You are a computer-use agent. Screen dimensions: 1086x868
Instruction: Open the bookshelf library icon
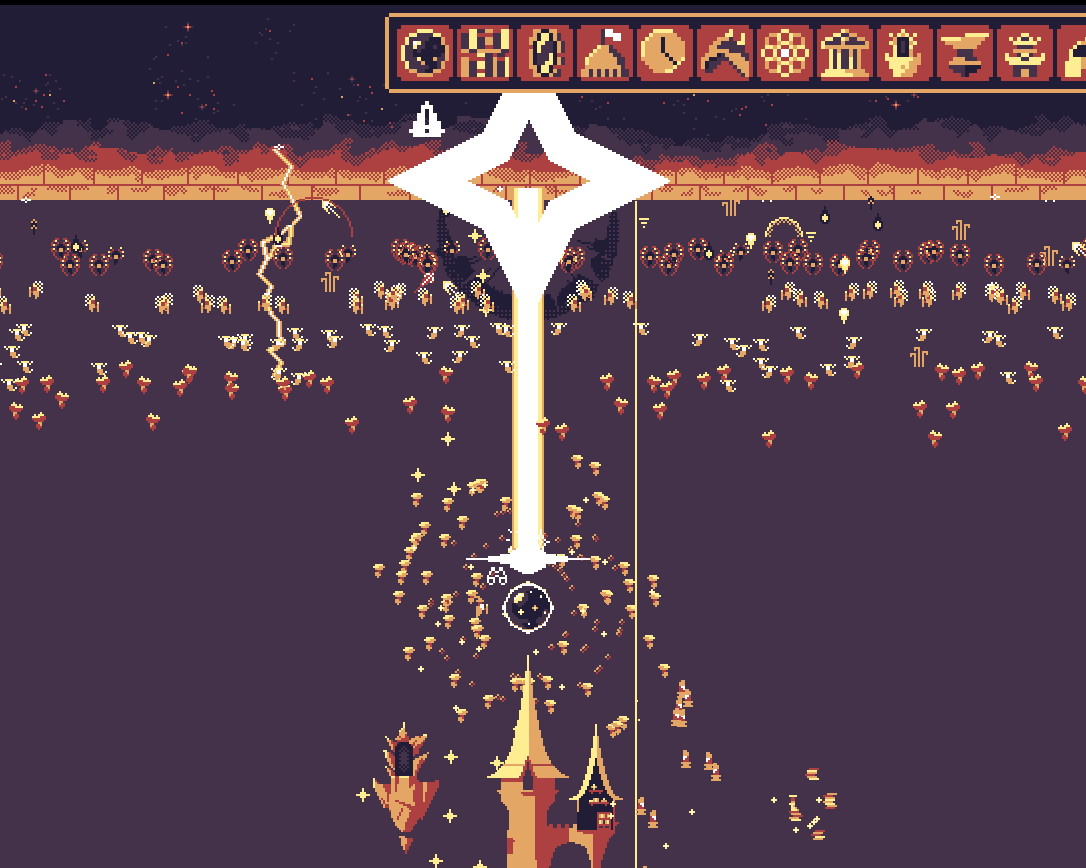(485, 53)
